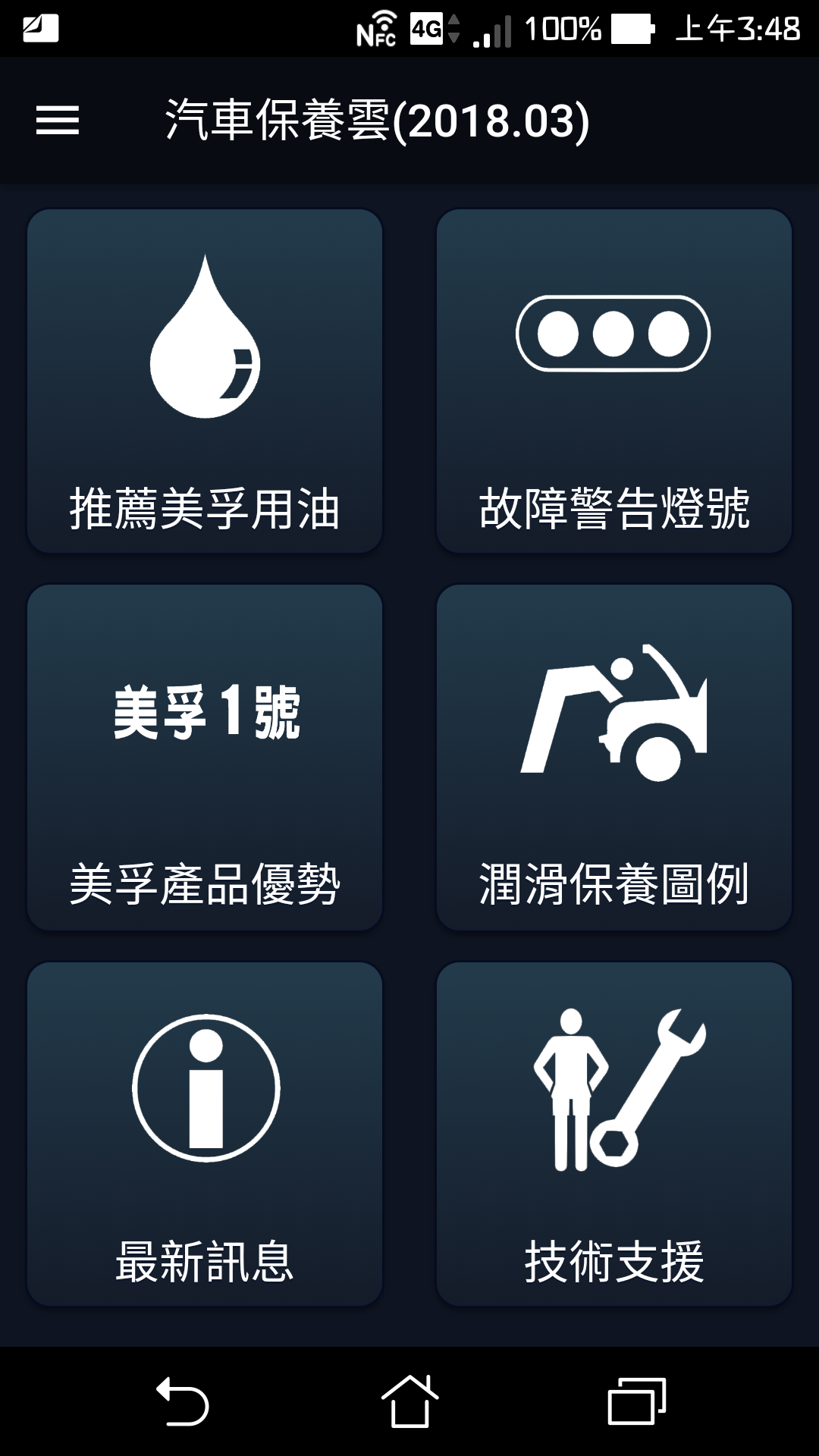Go to the home screen
Viewport: 819px width, 1456px height.
coord(409,1401)
